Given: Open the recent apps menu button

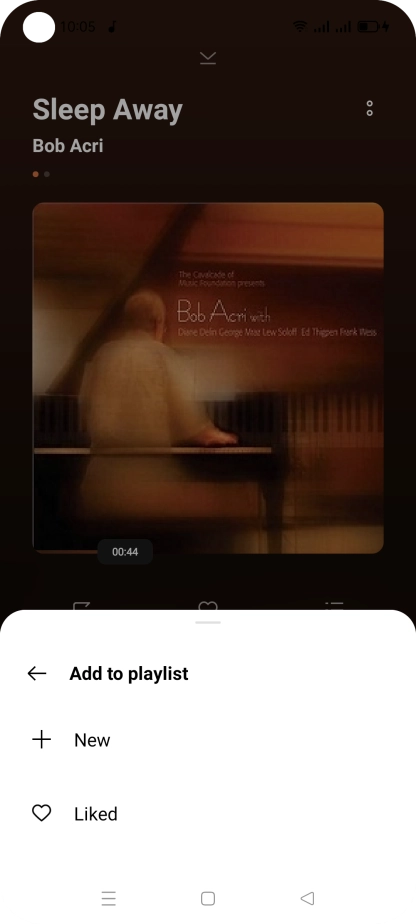Looking at the screenshot, I should [x=108, y=898].
